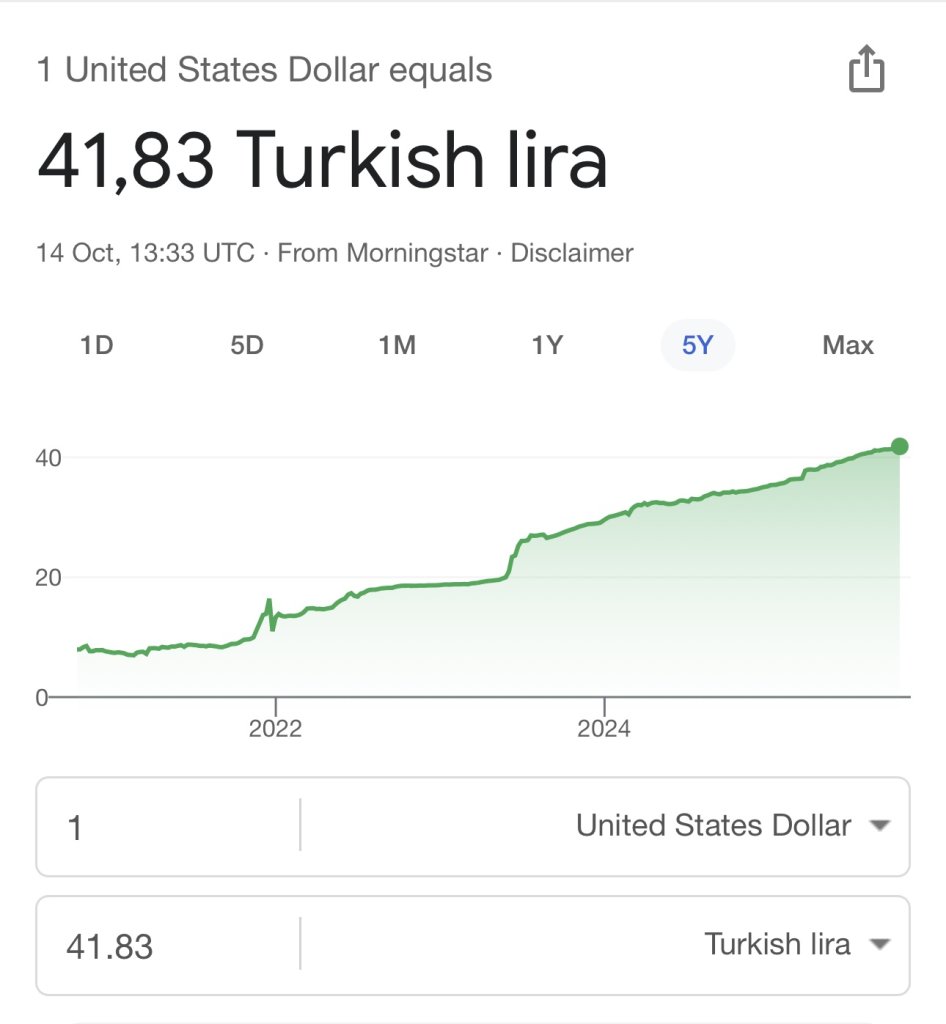Image resolution: width=946 pixels, height=1024 pixels.
Task: Switch to the 1Y chart view
Action: point(547,346)
